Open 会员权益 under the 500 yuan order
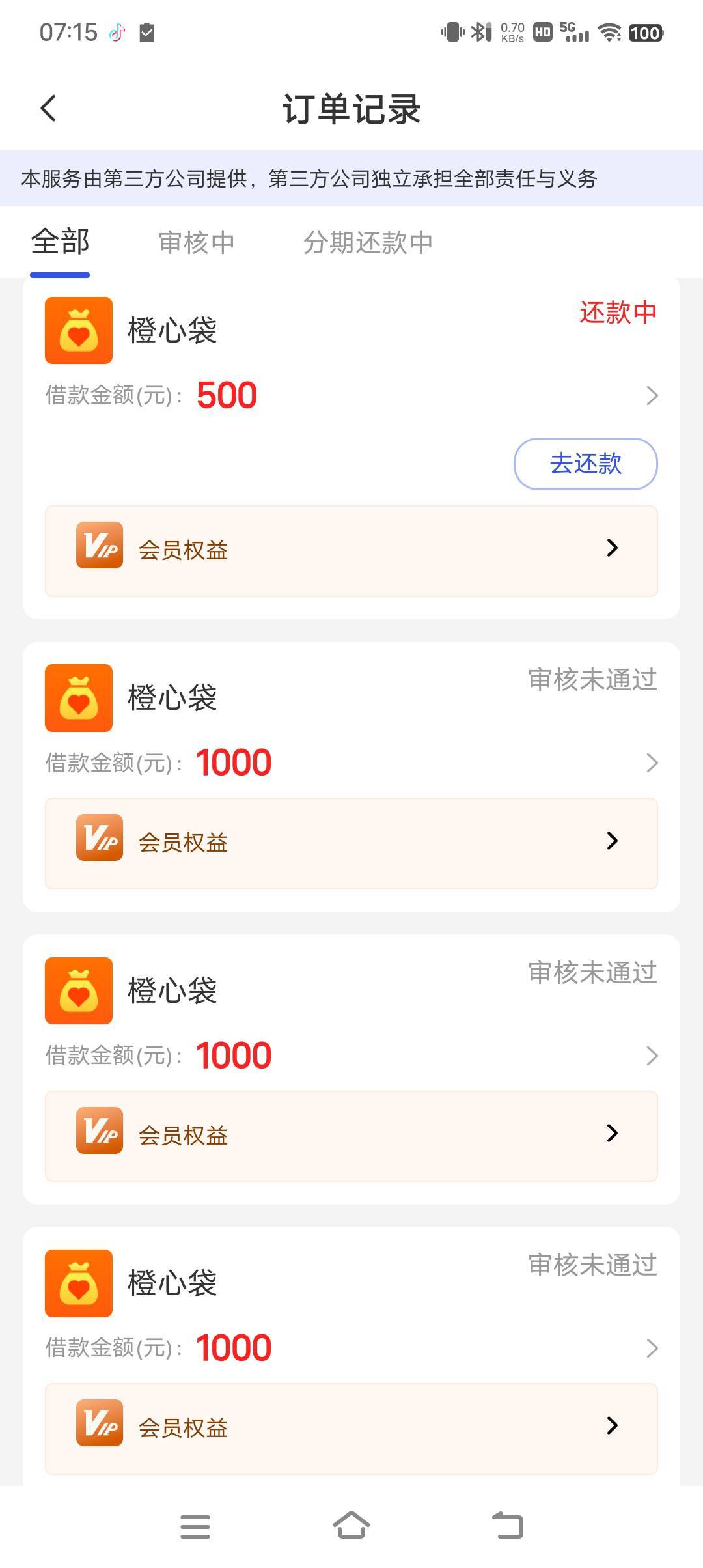 pos(351,550)
